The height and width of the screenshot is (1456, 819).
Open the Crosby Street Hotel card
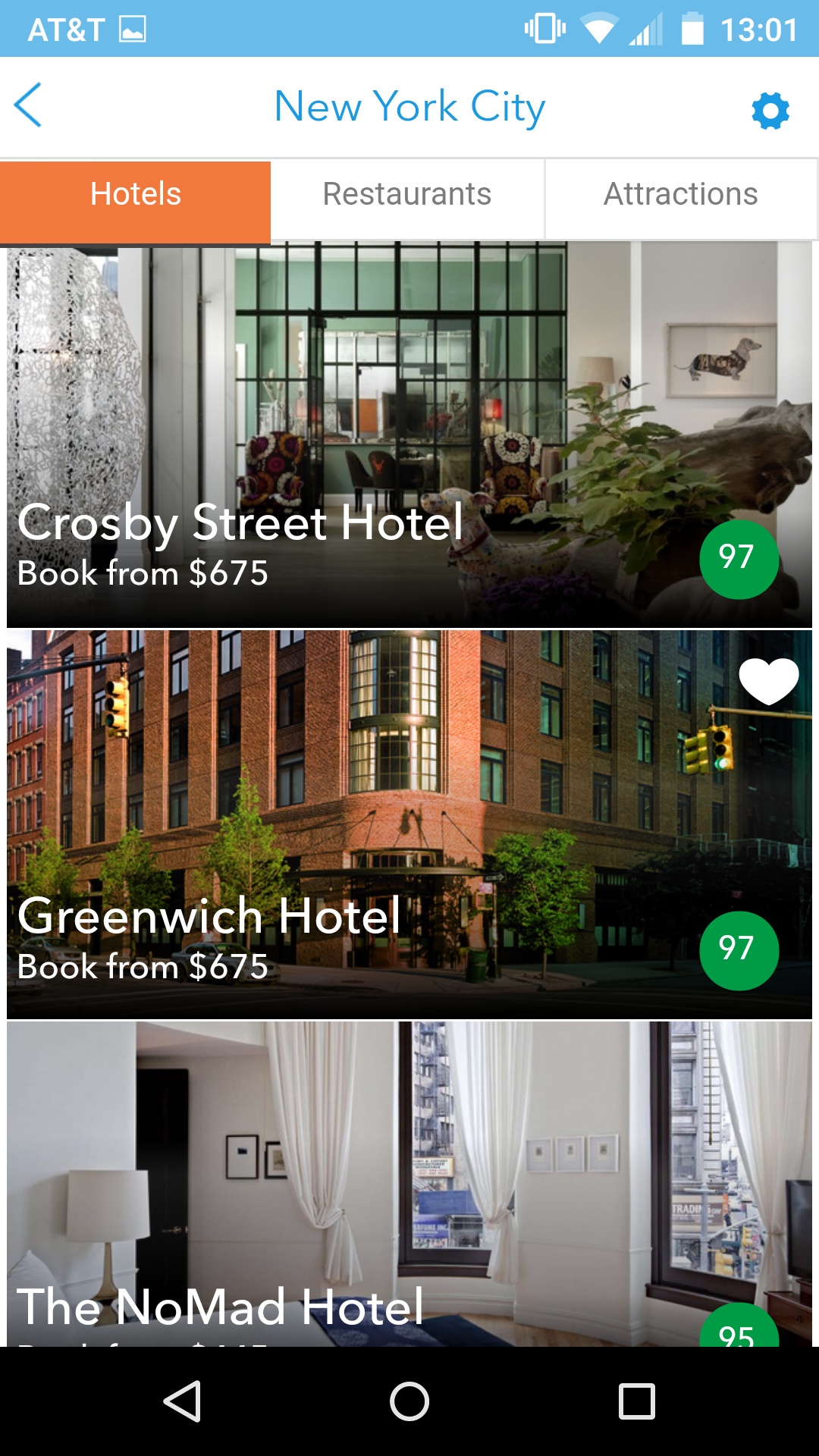(409, 435)
